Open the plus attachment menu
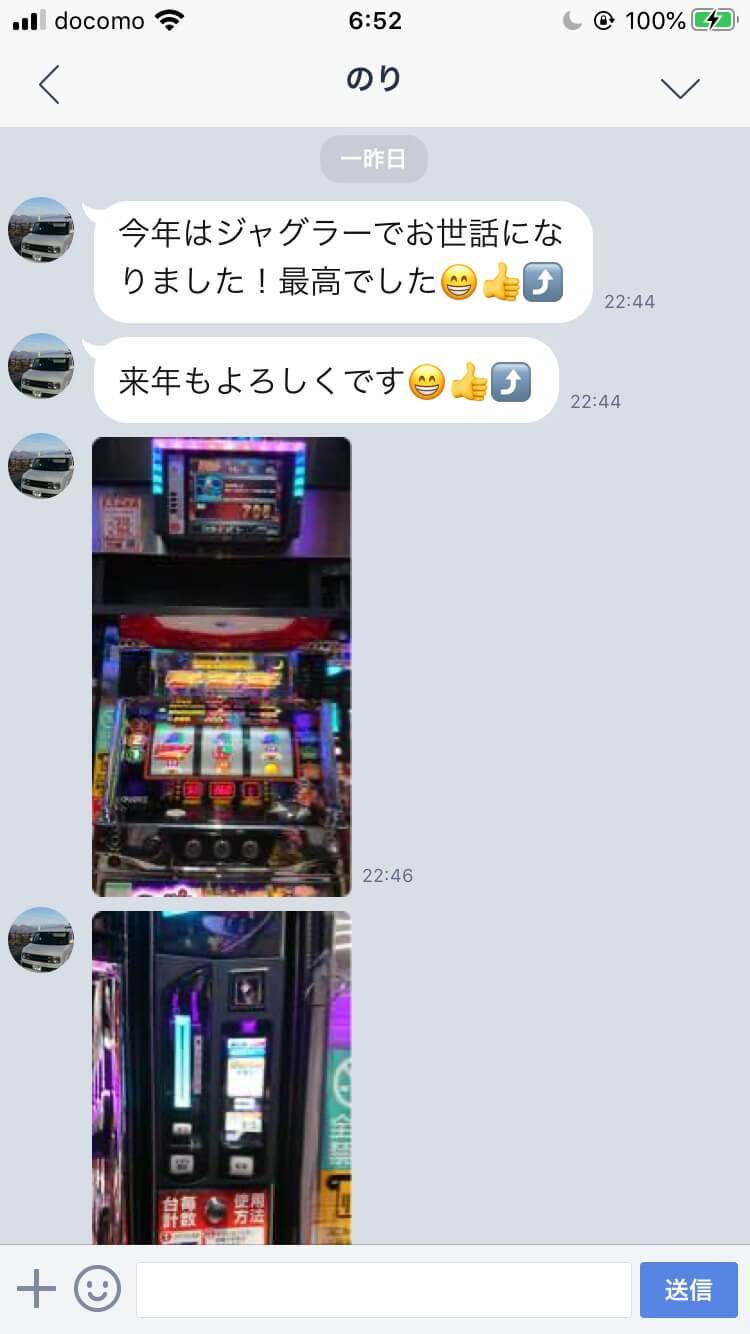Viewport: 750px width, 1334px height. pyautogui.click(x=37, y=1289)
